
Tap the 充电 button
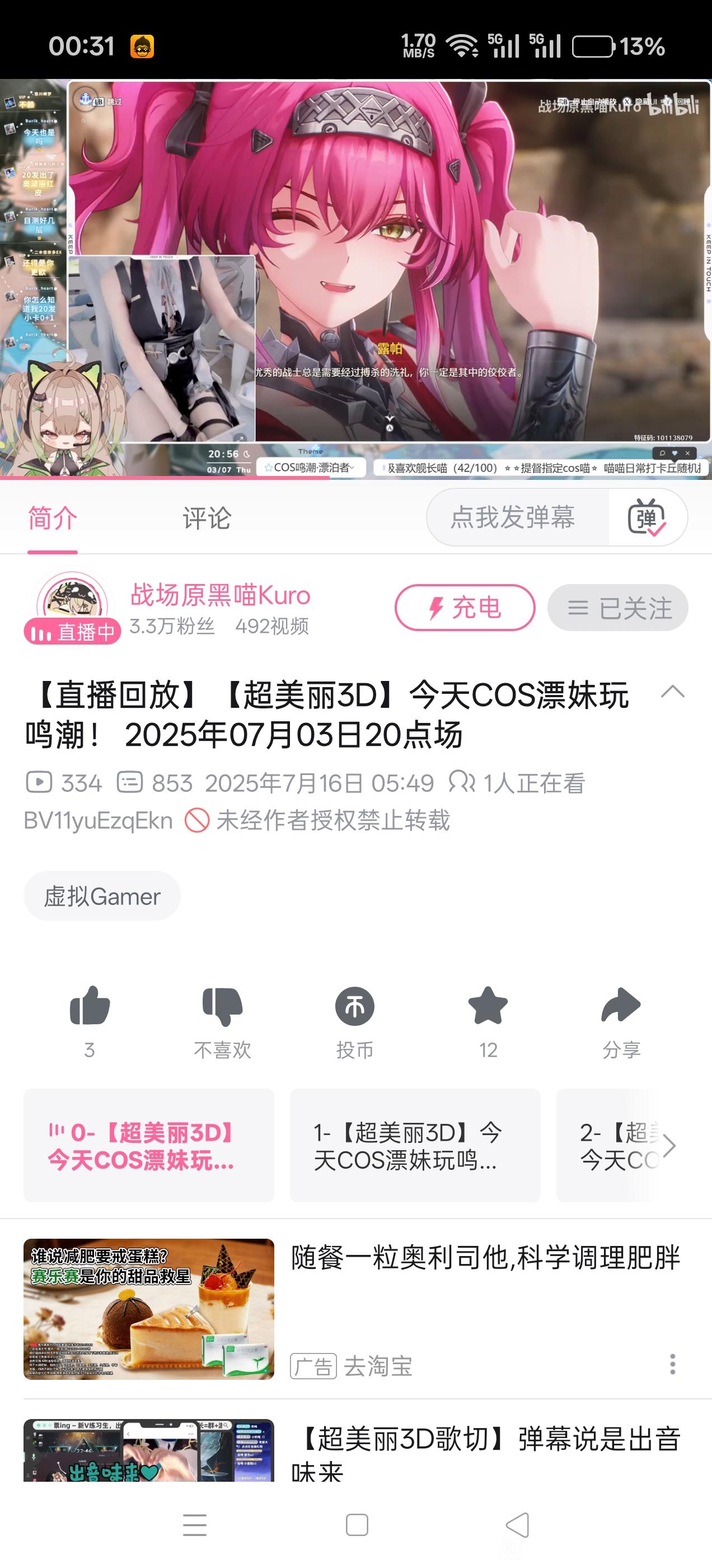(465, 608)
